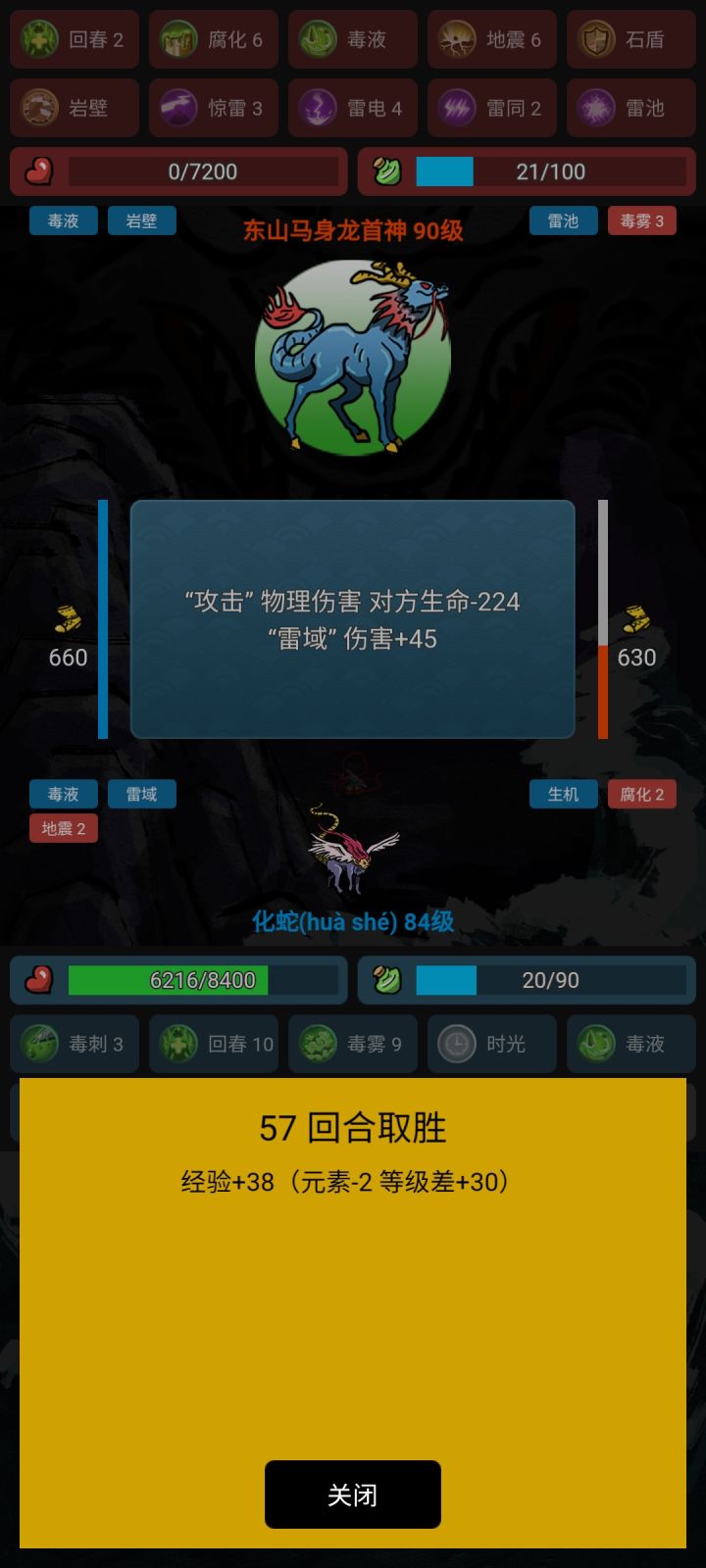The width and height of the screenshot is (706, 1568).
Task: Use the 回春 10 healing skill
Action: 213,1044
